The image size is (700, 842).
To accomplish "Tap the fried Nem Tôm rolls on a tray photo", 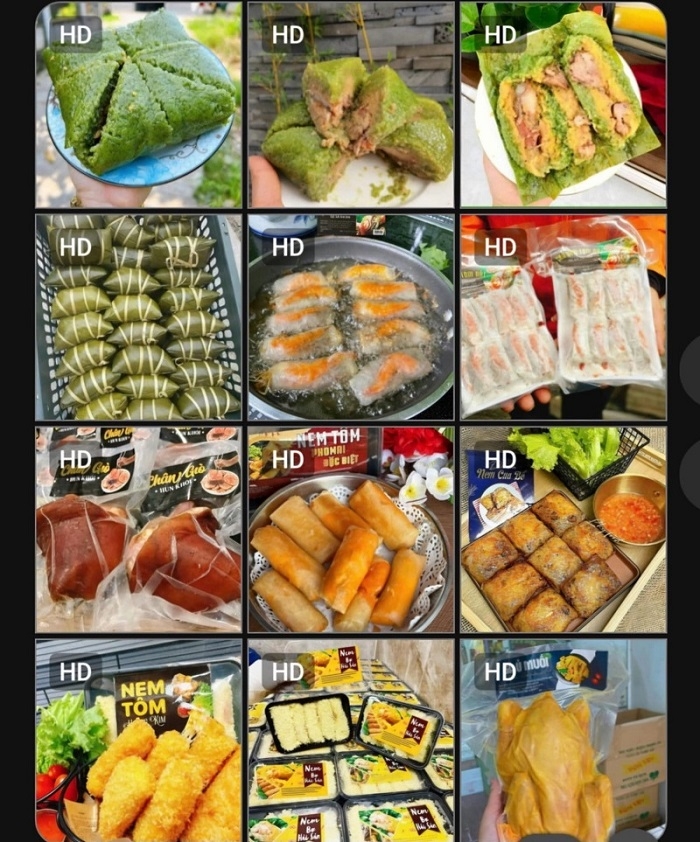I will [350, 530].
